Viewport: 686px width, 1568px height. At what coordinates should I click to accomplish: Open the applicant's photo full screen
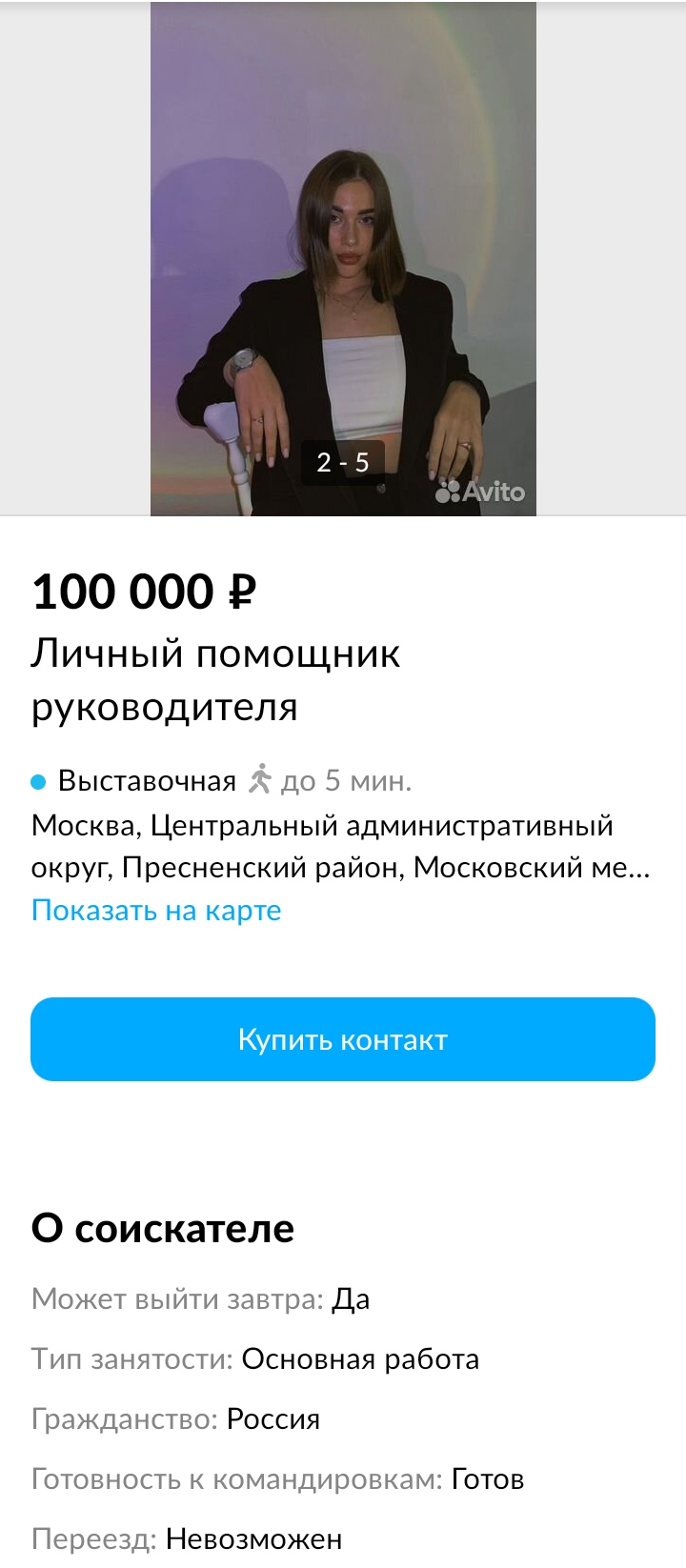pyautogui.click(x=343, y=257)
